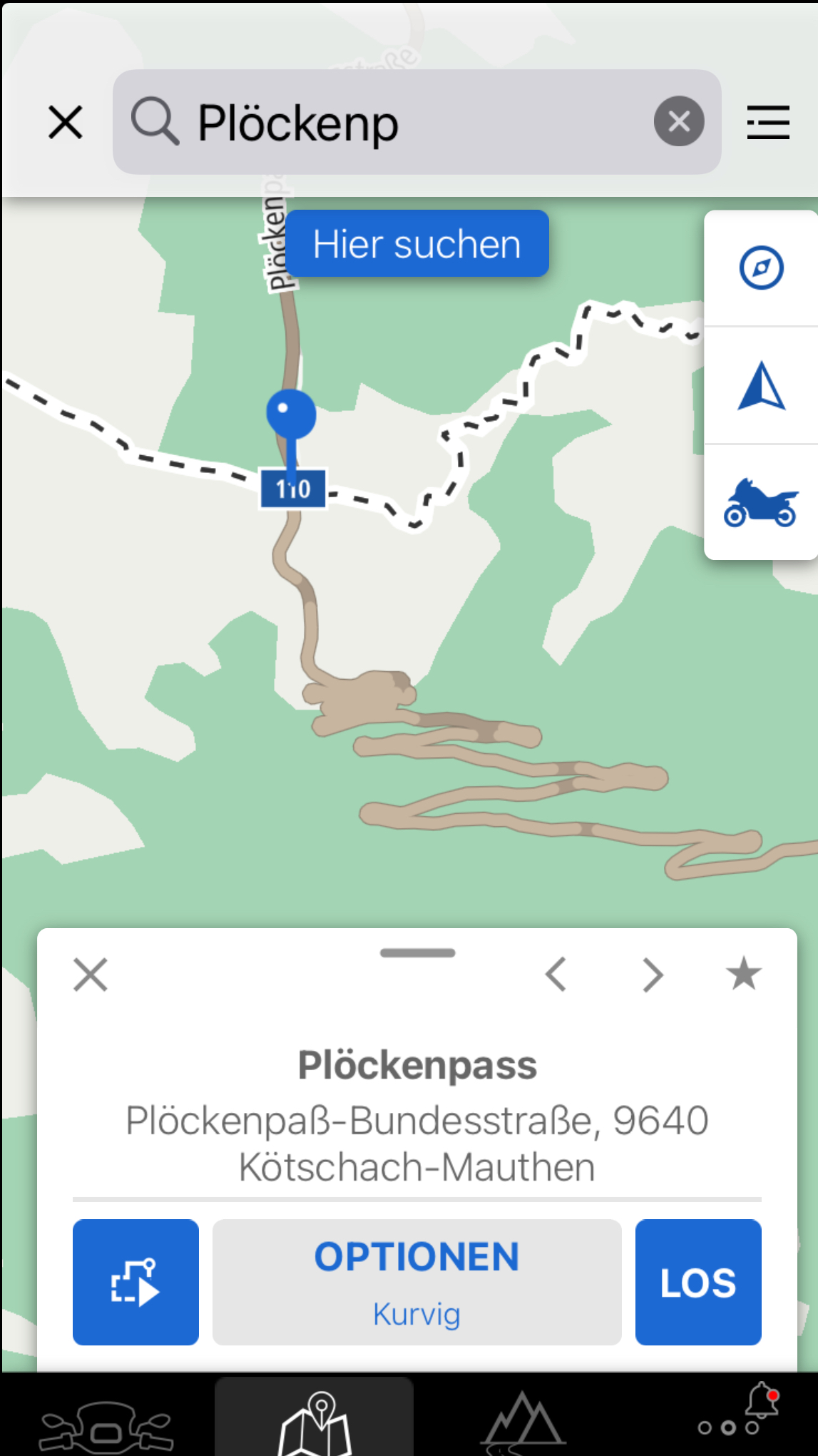Open the compass control
Screen dimensions: 818x1456
[x=761, y=268]
